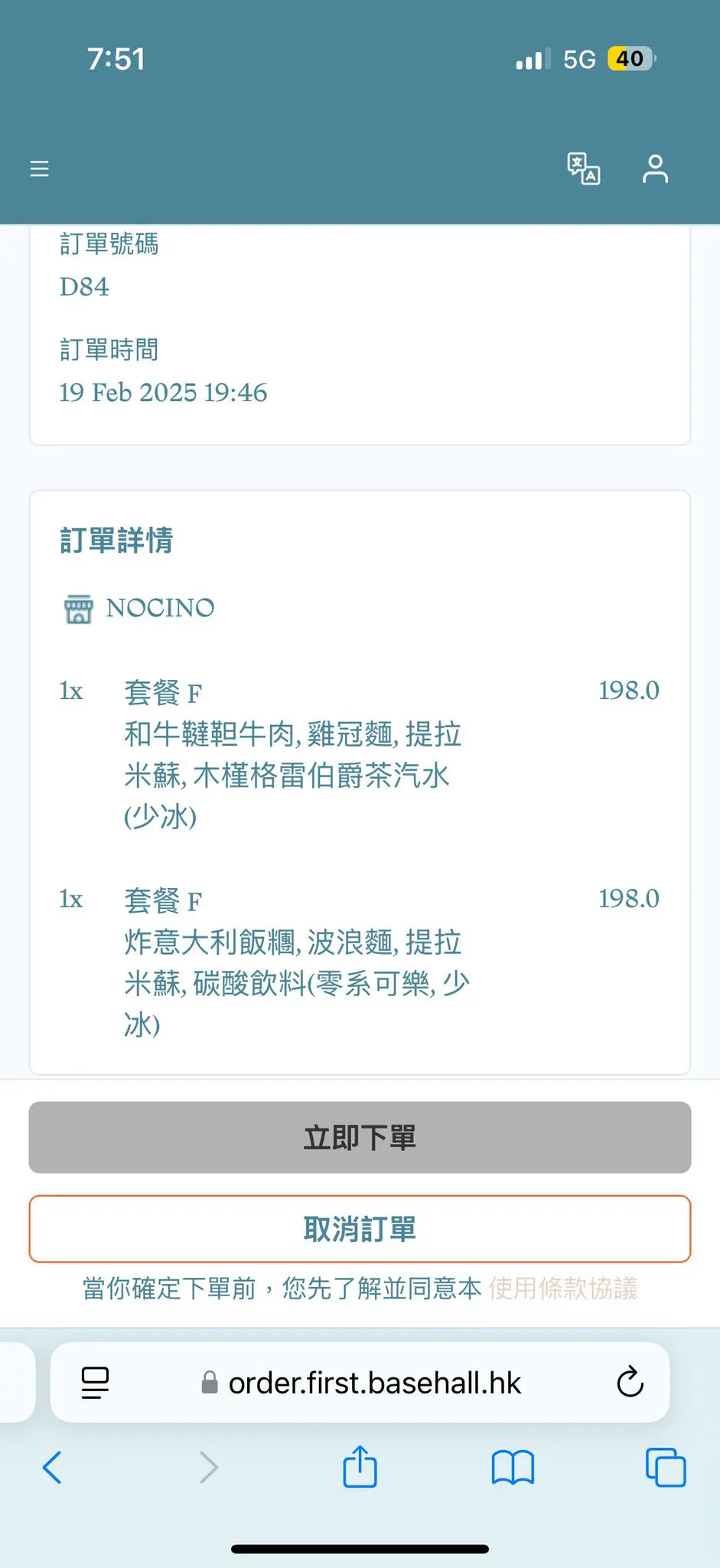Tap the order.first.basehall.hk address bar
Image resolution: width=720 pixels, height=1568 pixels.
tap(373, 1383)
